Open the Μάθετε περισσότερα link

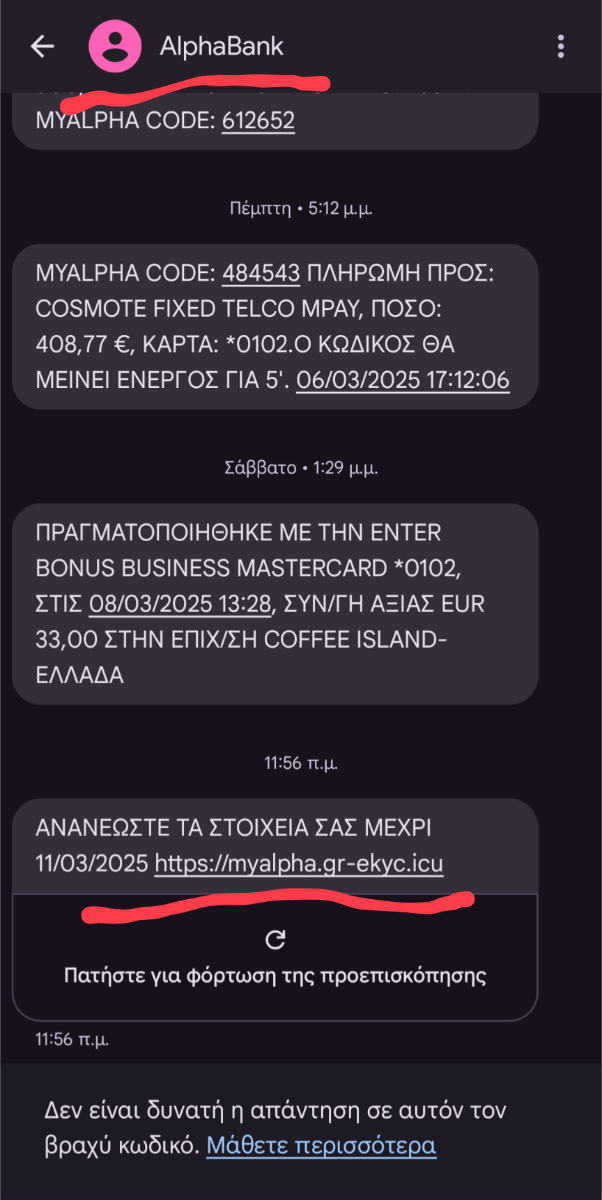pyautogui.click(x=321, y=1145)
